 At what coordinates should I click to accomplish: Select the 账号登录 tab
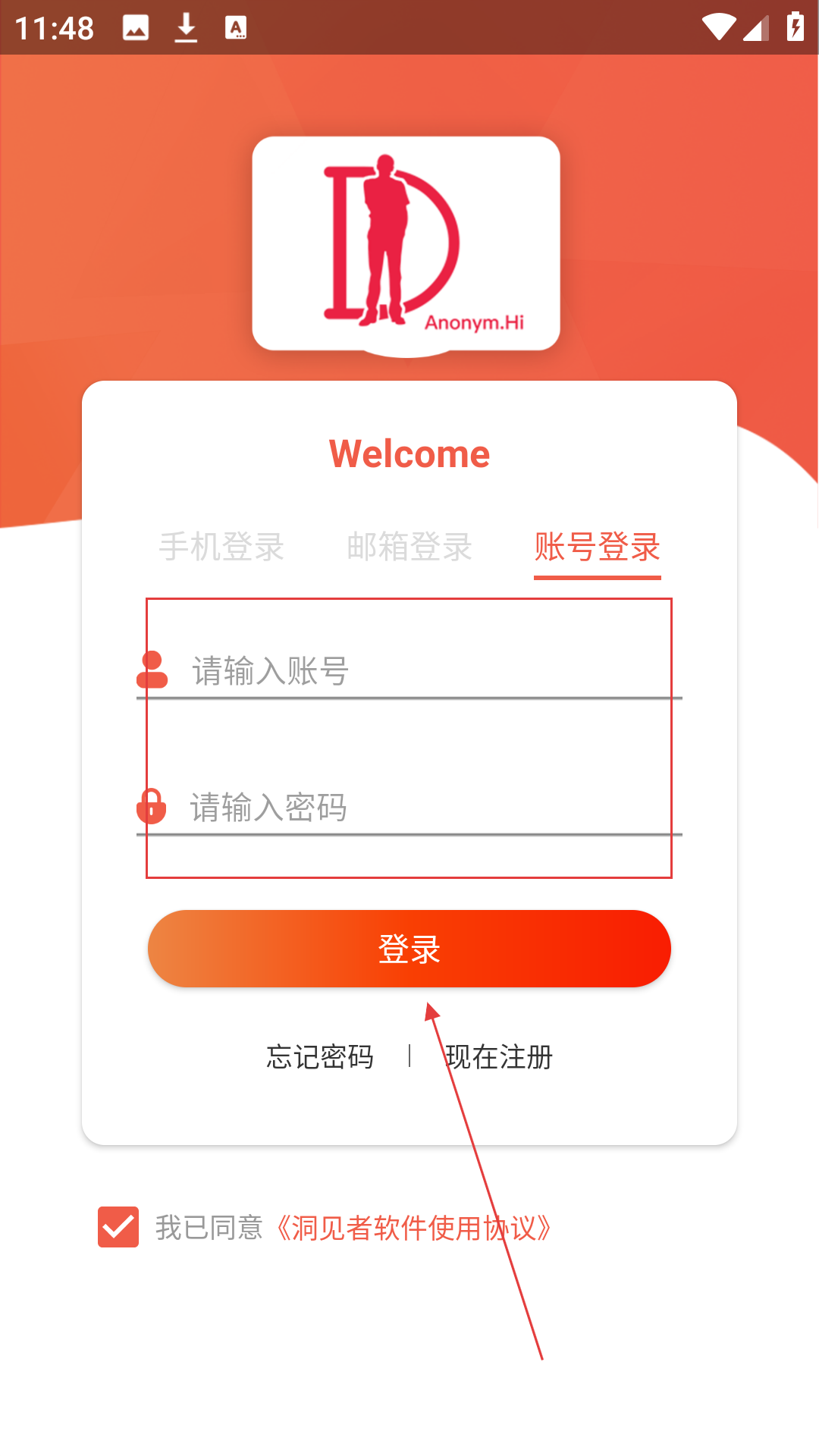pos(598,547)
